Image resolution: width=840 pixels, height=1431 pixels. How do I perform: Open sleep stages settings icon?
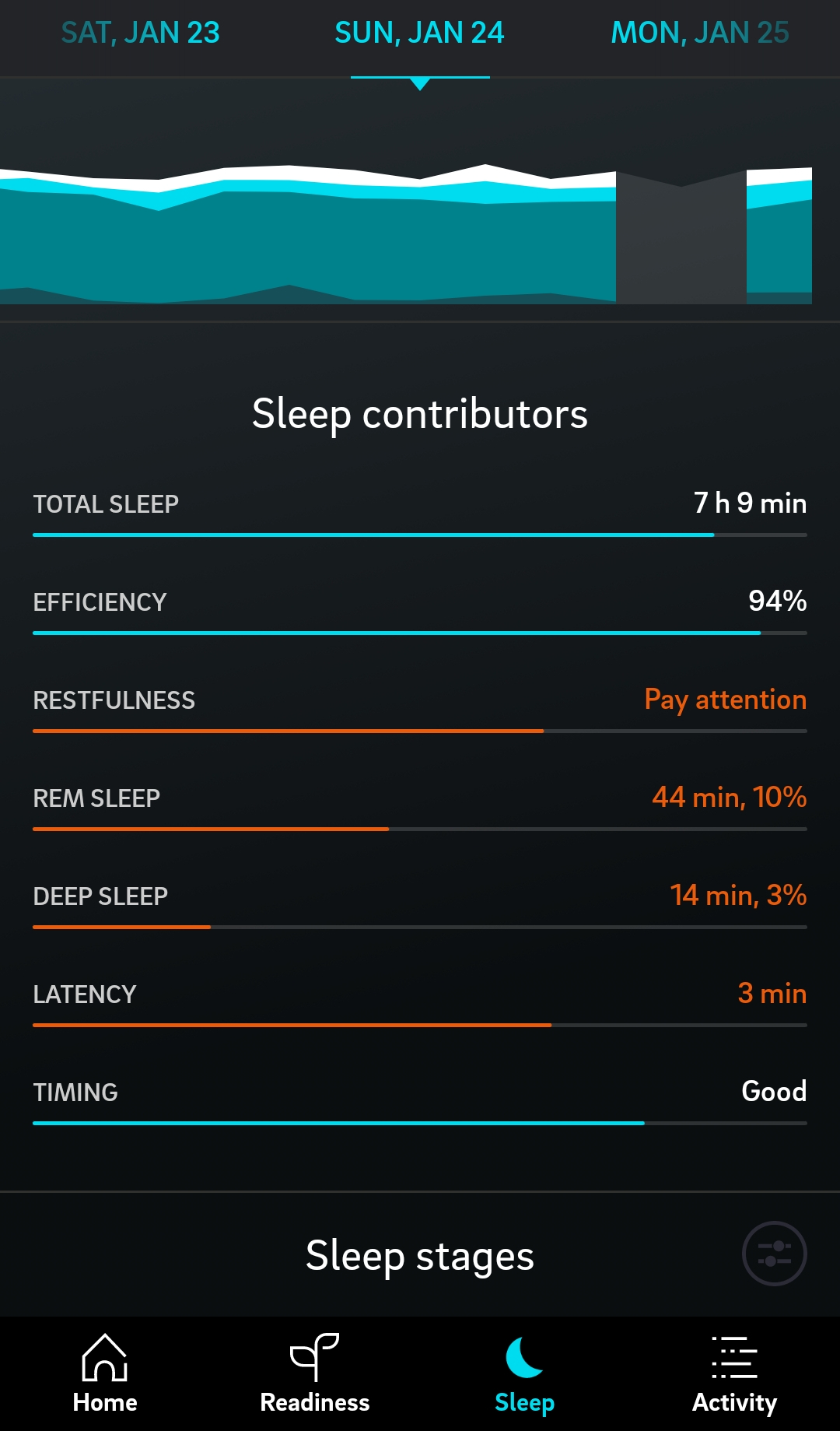coord(774,1254)
